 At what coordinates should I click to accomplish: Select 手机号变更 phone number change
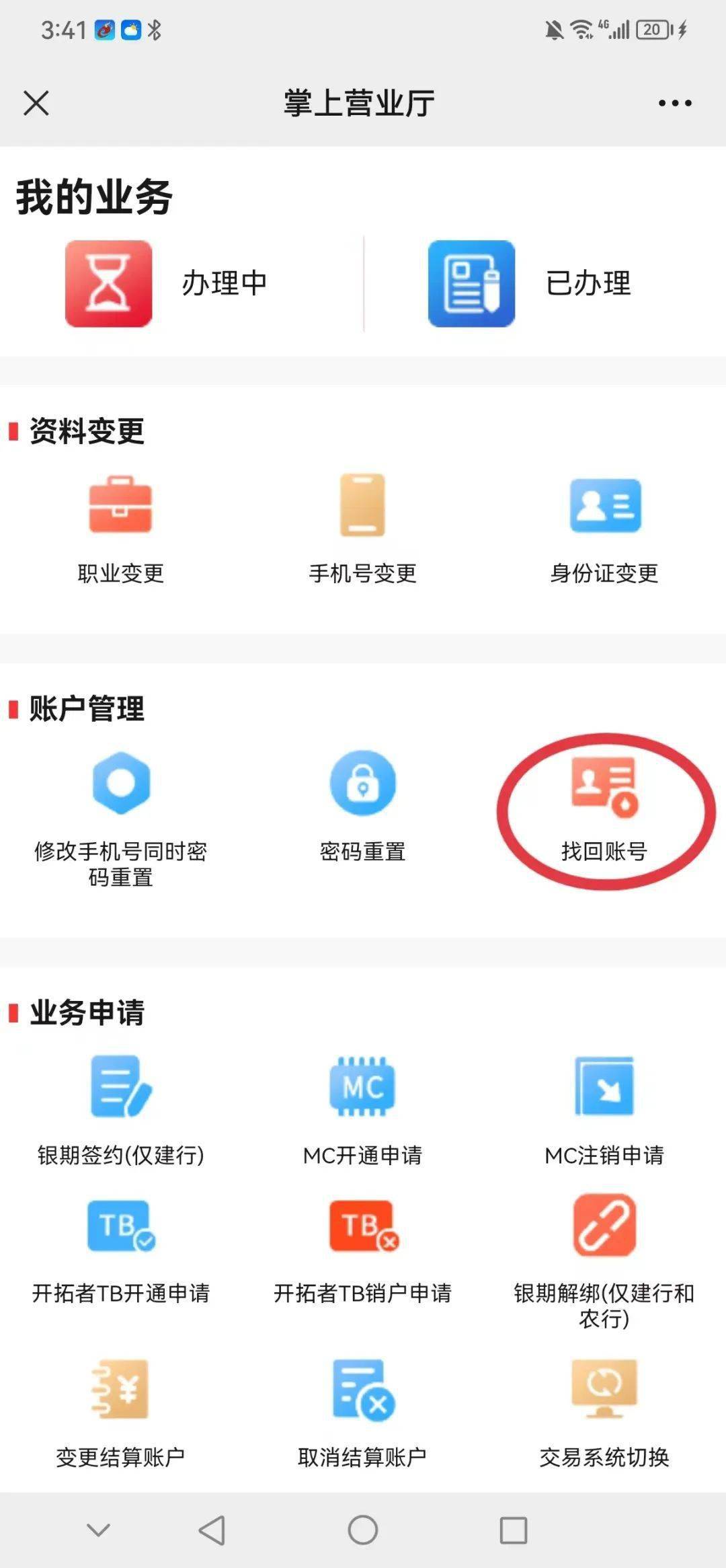(362, 528)
